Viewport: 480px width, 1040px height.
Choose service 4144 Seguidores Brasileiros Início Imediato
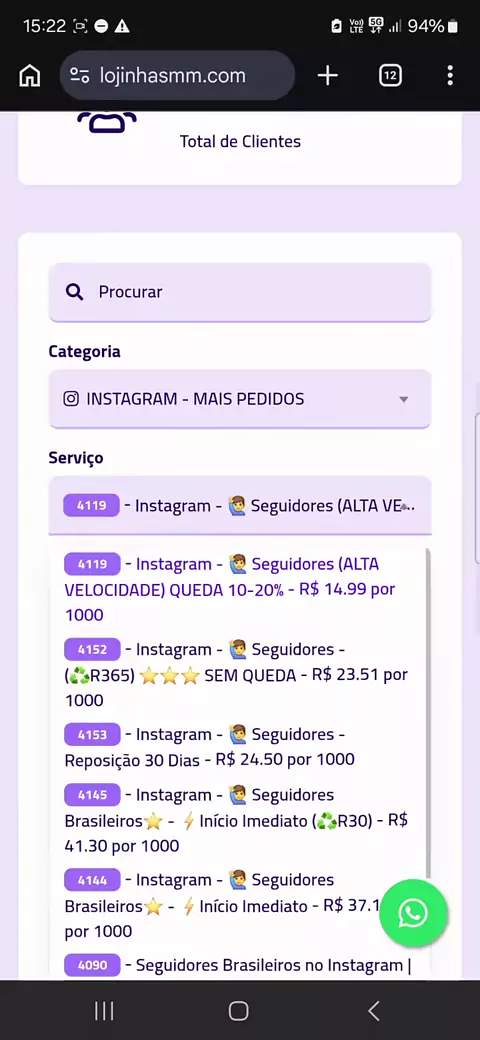click(x=225, y=905)
